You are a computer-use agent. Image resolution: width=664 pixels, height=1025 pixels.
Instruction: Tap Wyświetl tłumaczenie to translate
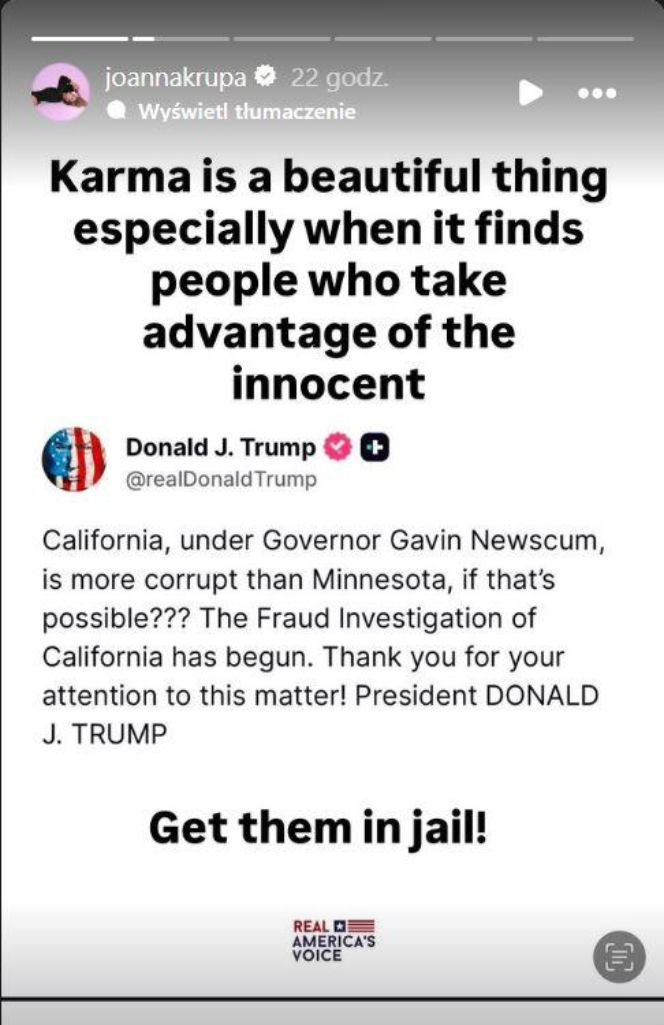click(247, 111)
